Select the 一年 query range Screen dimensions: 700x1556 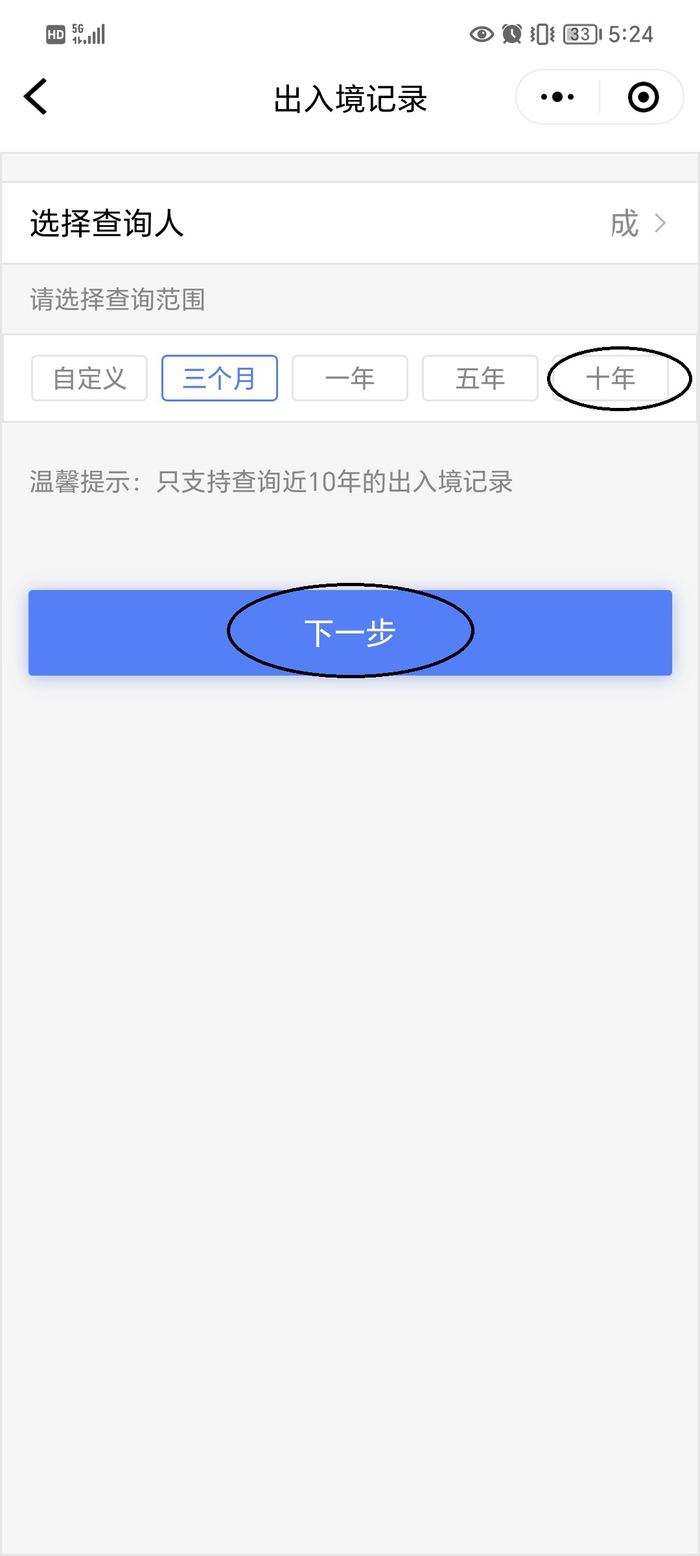click(x=350, y=378)
